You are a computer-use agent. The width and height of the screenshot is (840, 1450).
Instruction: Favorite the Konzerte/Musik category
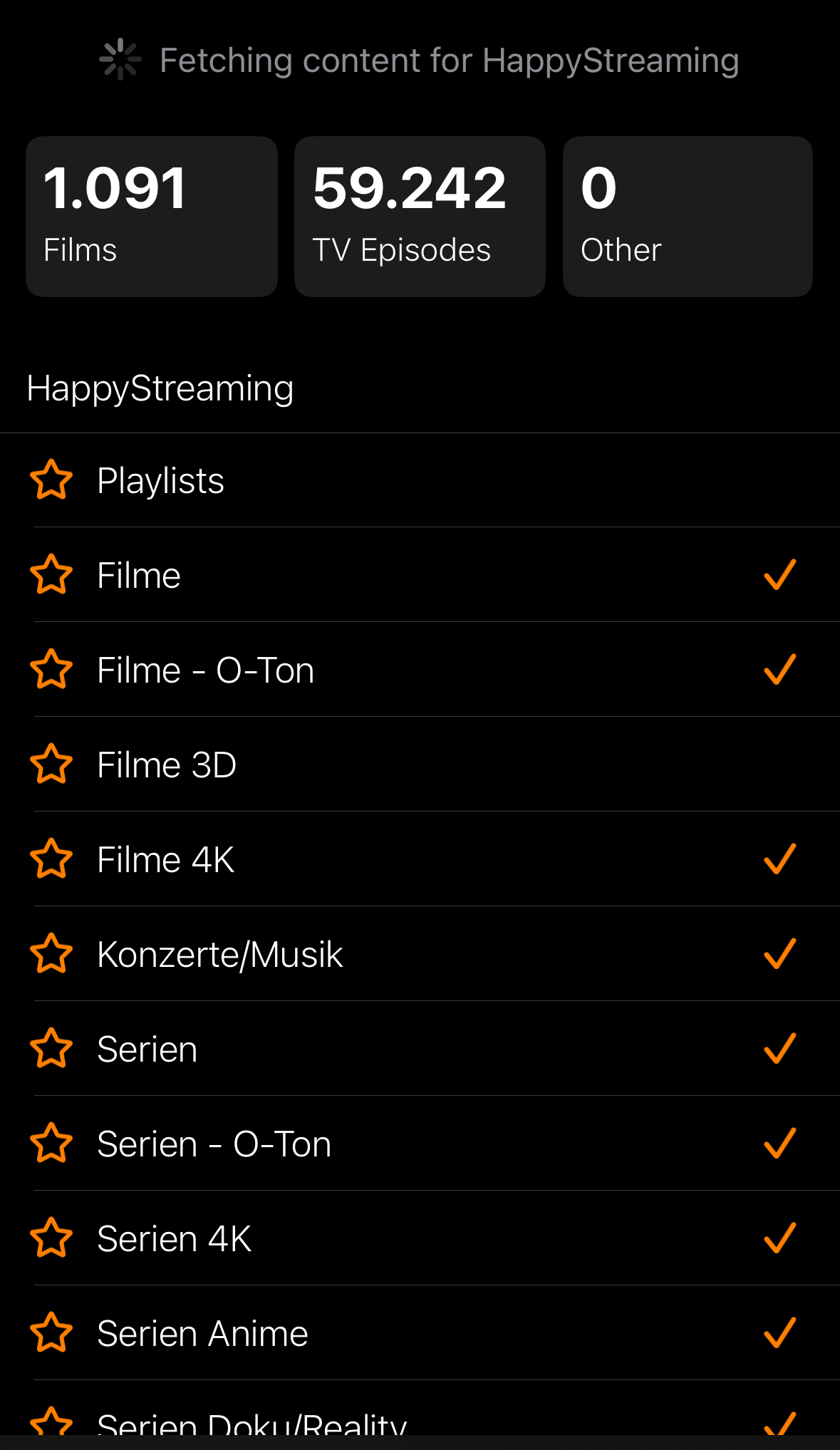pos(51,953)
